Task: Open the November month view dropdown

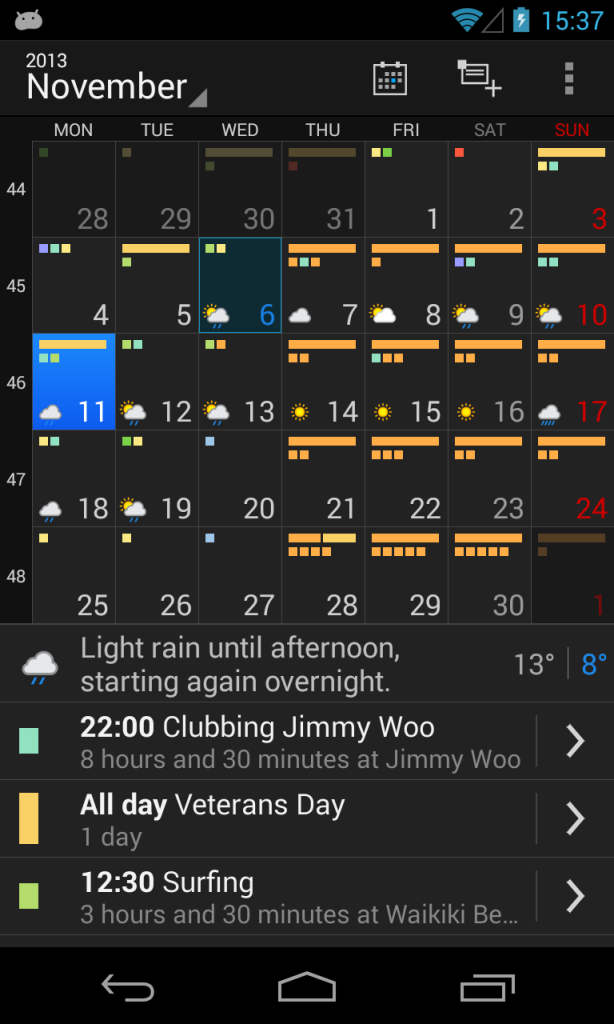Action: coord(115,79)
